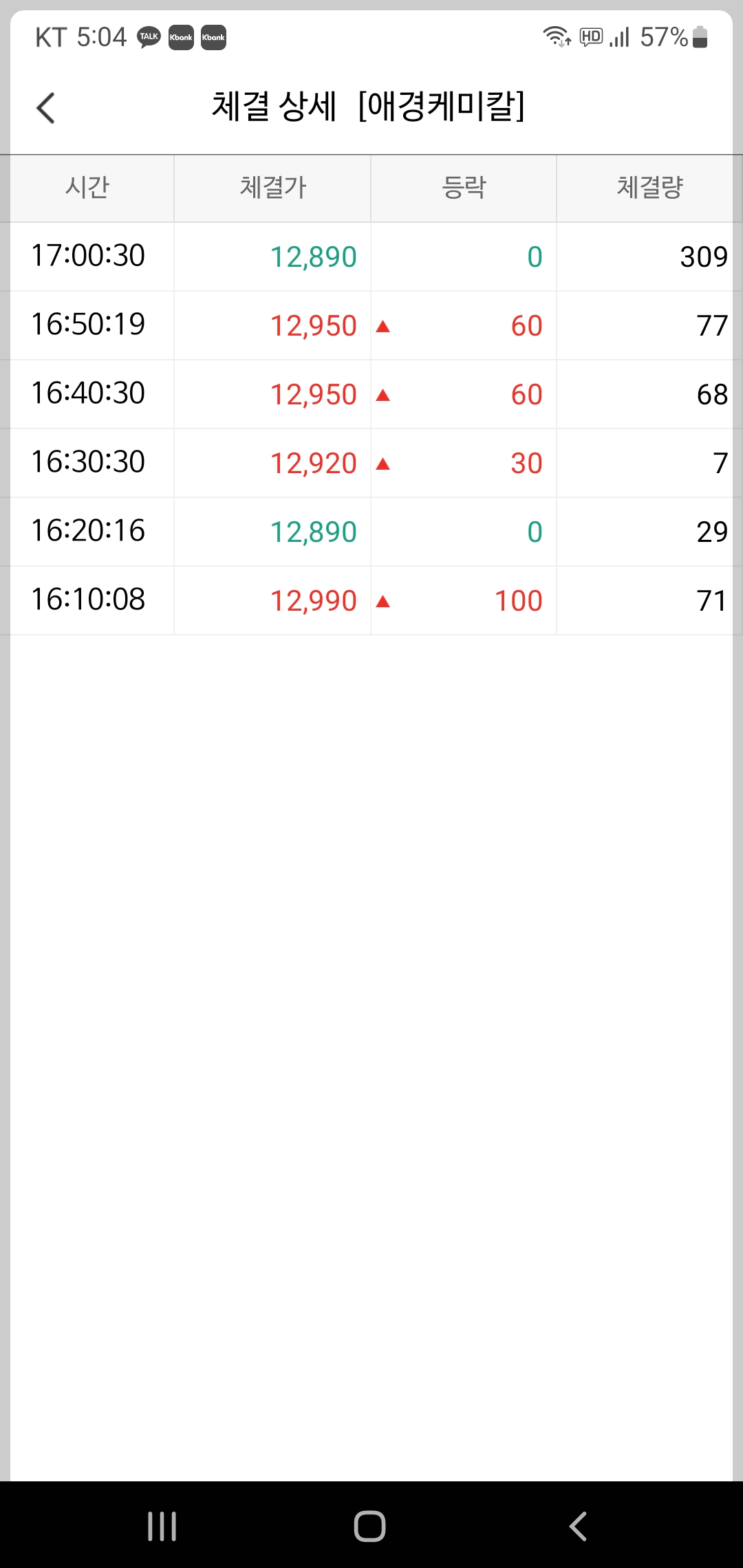Open the system recent apps view
This screenshot has height=1568, width=743.
(162, 1526)
